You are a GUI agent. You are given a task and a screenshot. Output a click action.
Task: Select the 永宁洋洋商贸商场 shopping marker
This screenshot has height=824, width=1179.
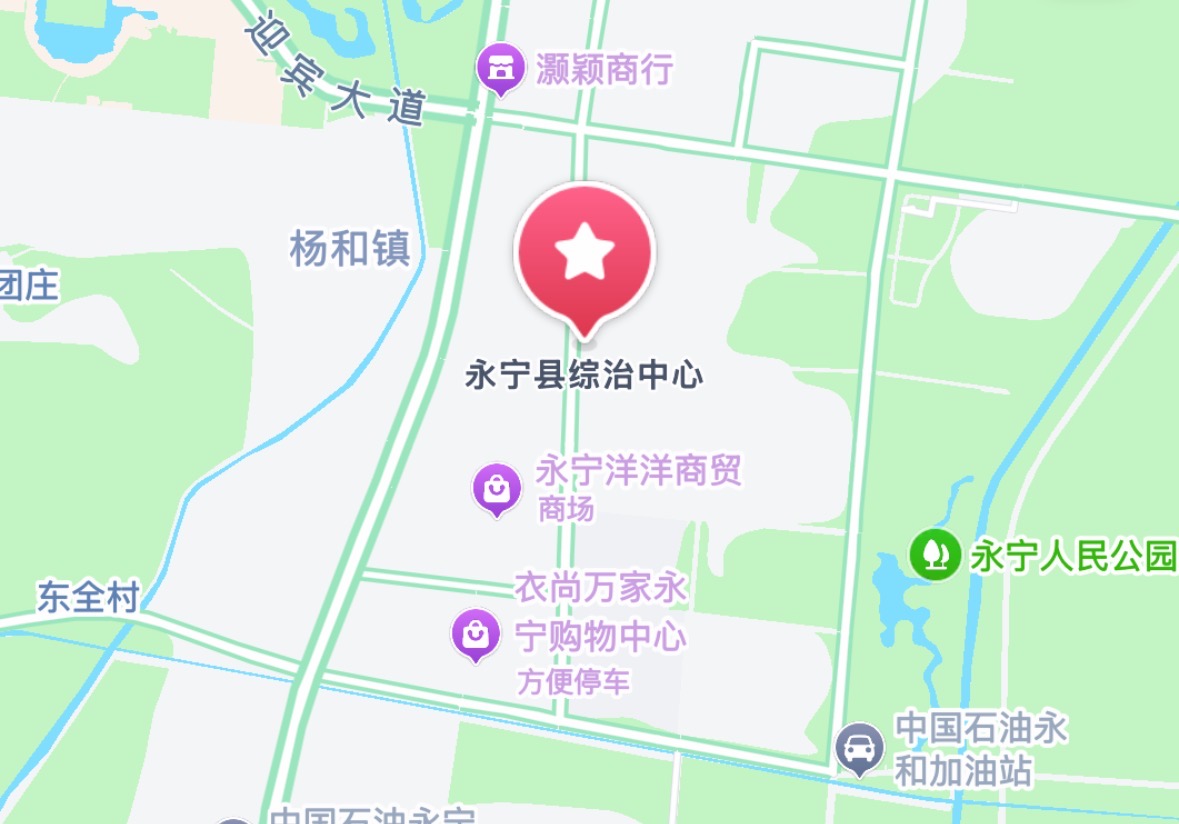click(x=497, y=488)
